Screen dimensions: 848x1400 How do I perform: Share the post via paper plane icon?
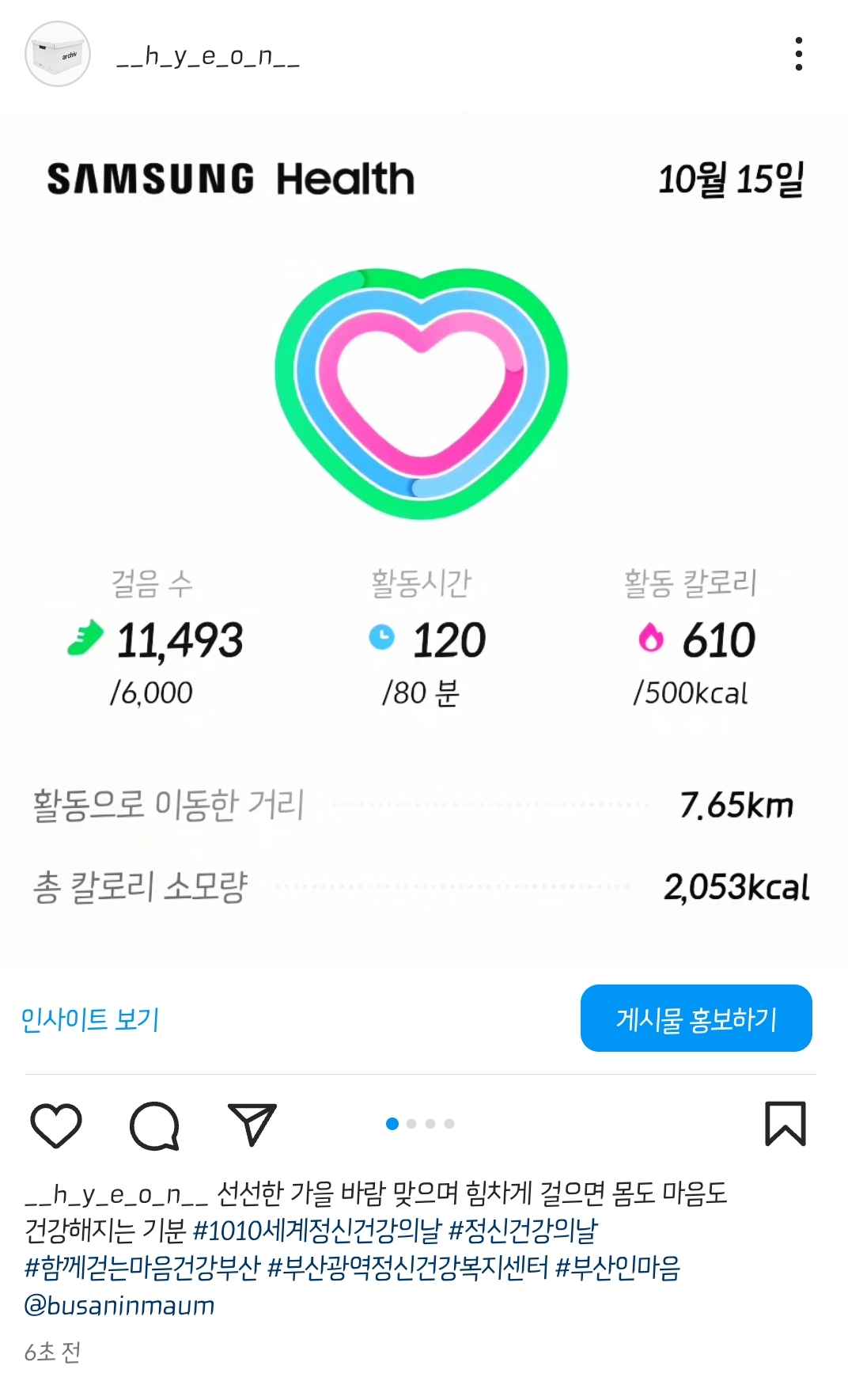click(x=252, y=1123)
